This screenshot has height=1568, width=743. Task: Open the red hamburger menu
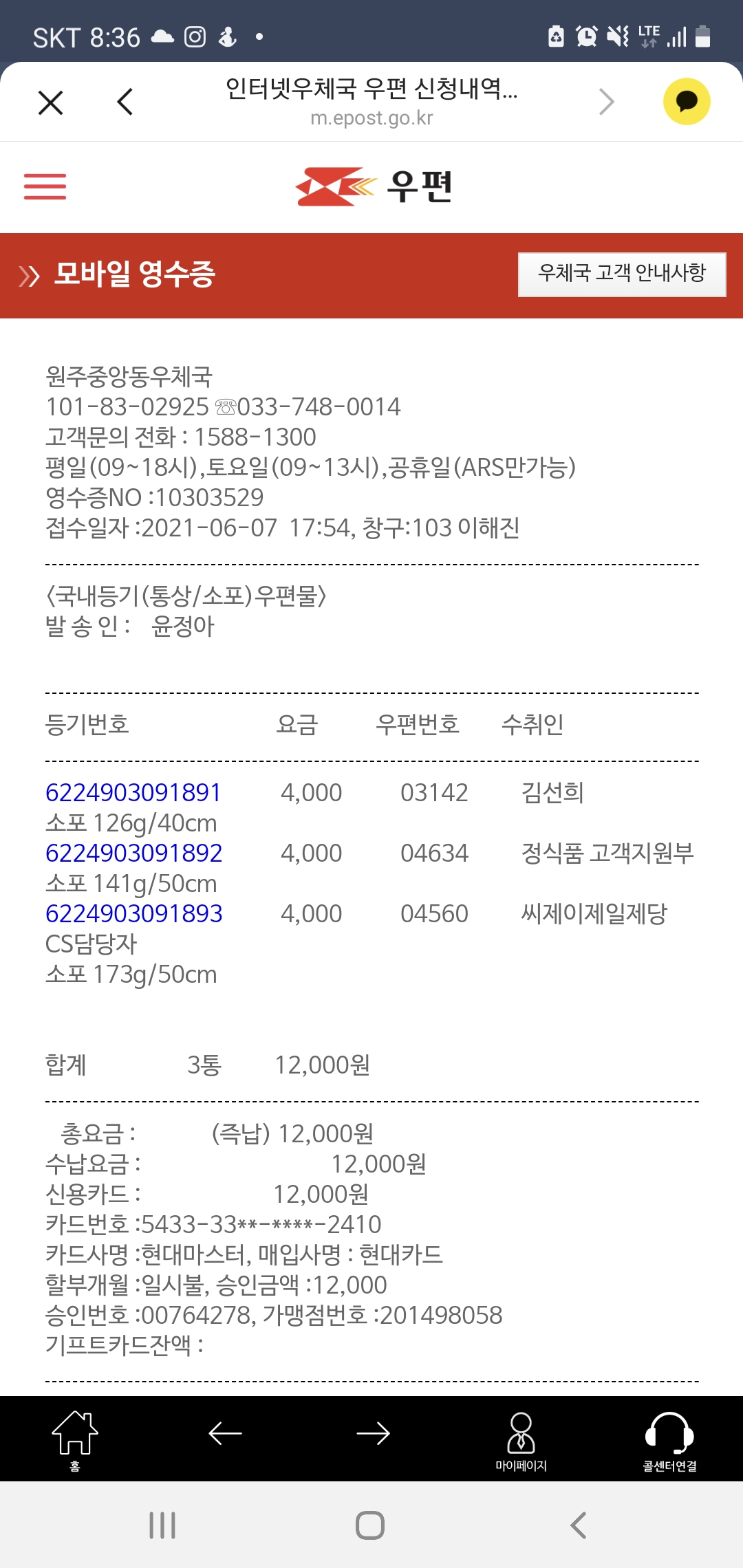tap(45, 186)
